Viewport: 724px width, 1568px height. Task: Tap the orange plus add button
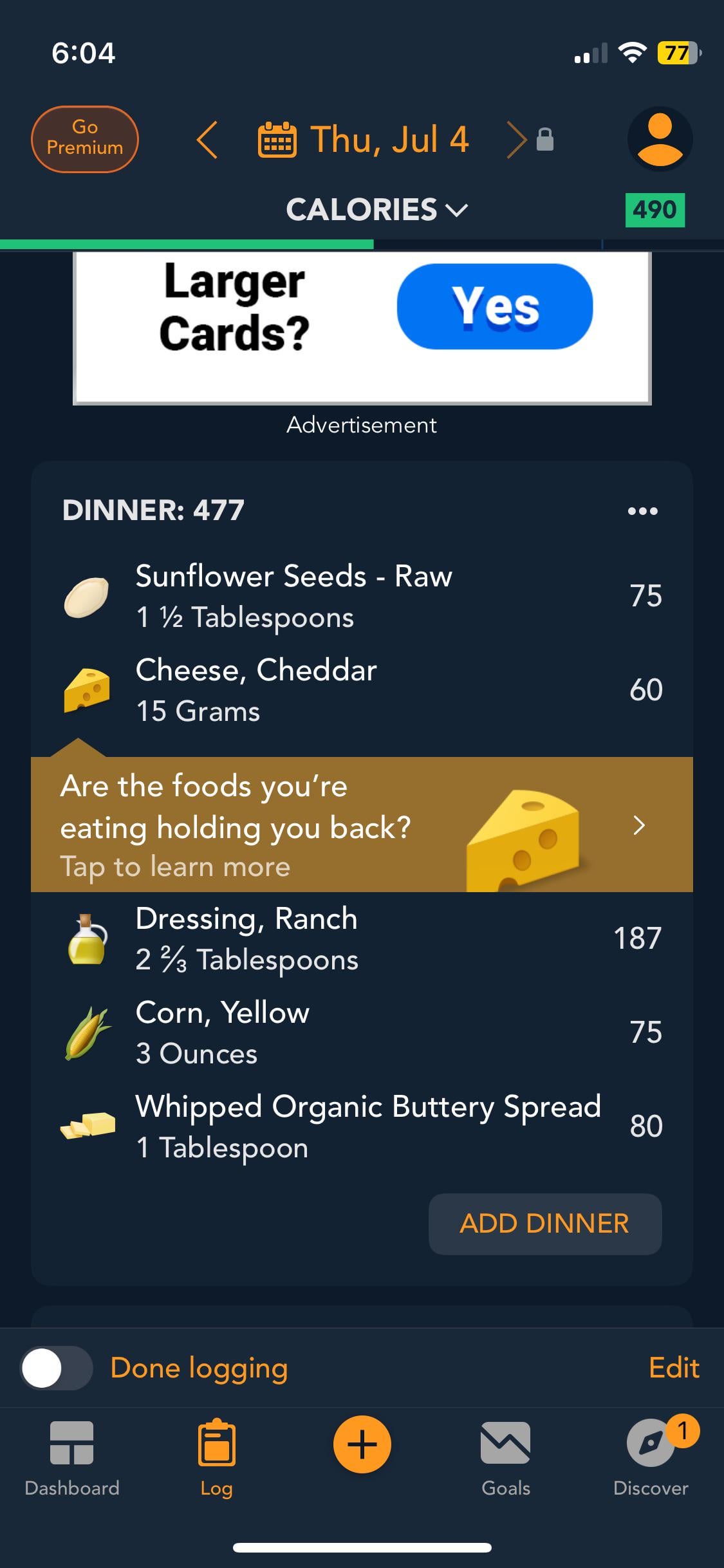[362, 1444]
